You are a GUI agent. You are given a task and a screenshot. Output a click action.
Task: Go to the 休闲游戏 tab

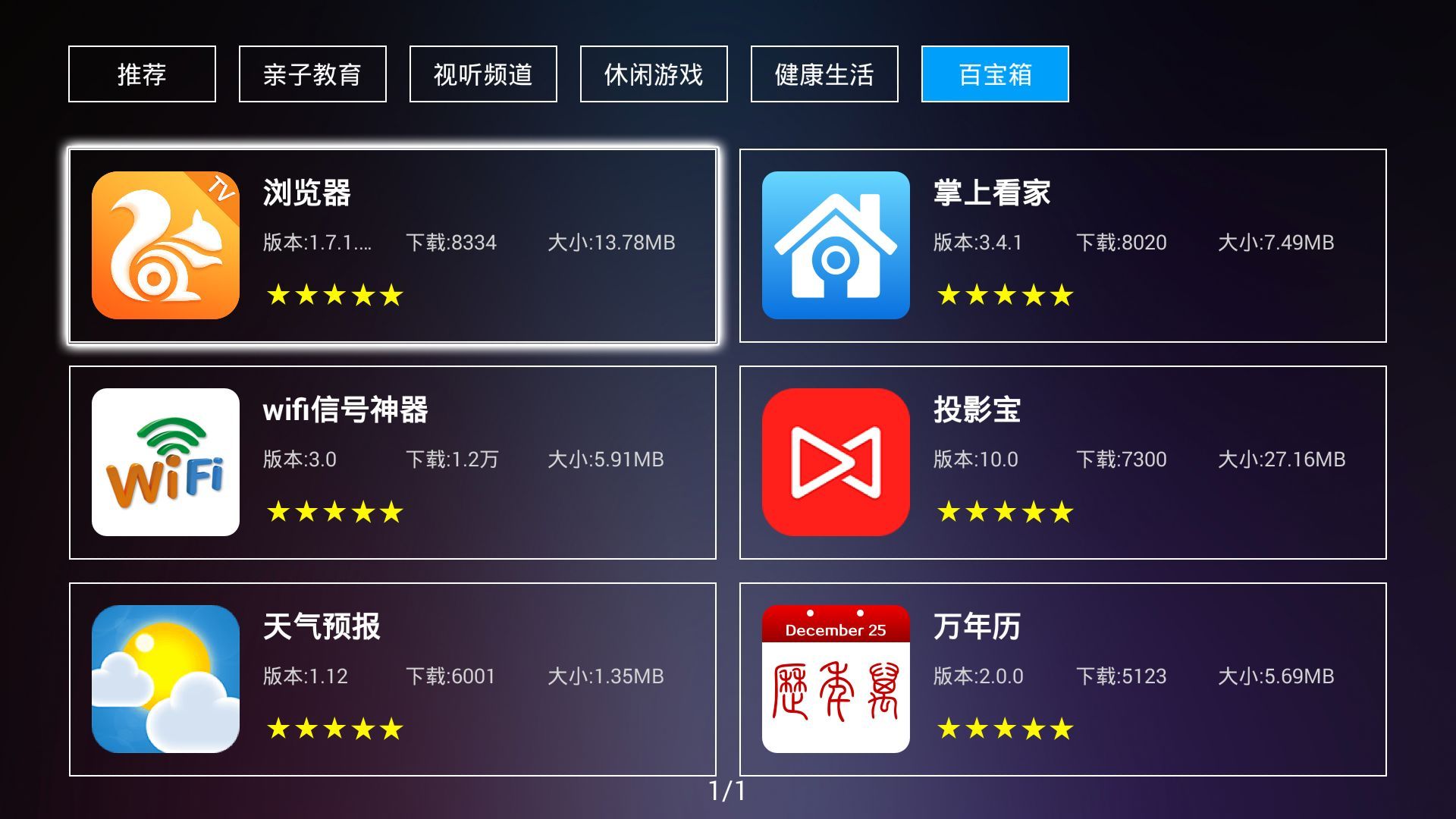pyautogui.click(x=654, y=74)
